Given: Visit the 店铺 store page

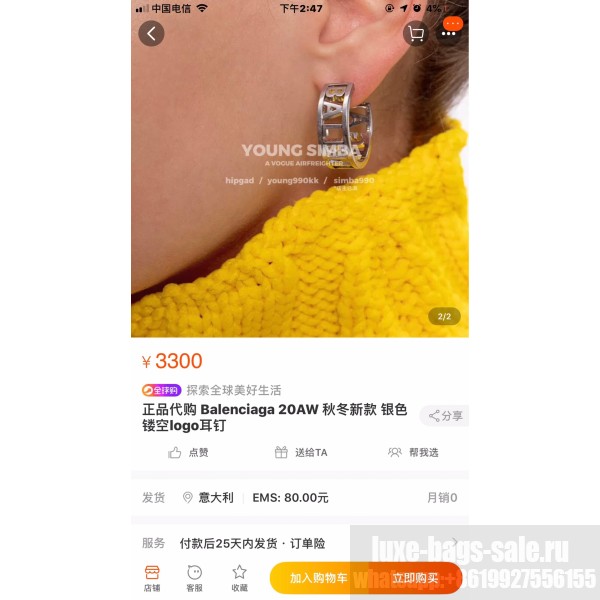Looking at the screenshot, I should point(152,578).
